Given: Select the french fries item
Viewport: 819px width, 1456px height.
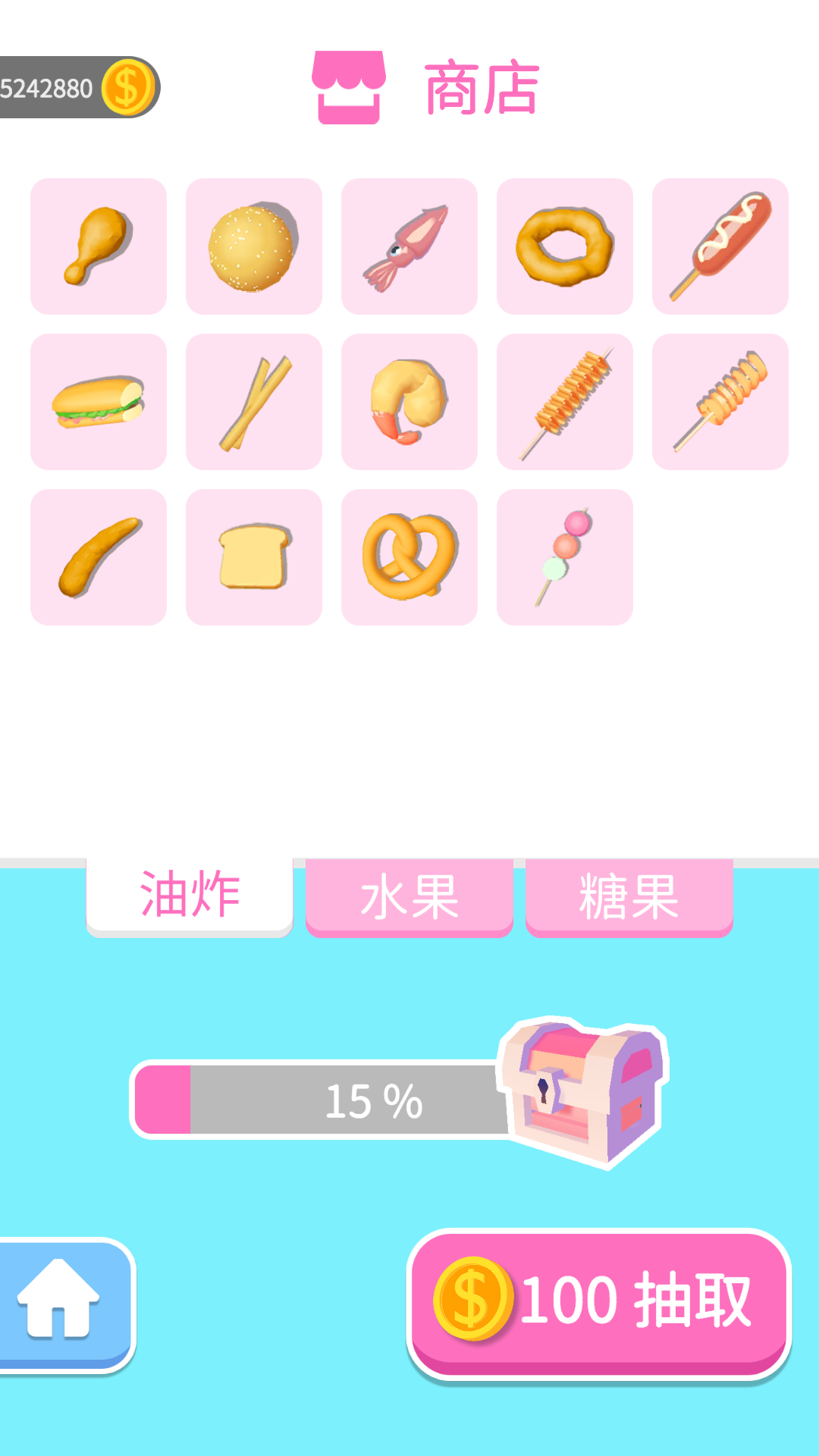Looking at the screenshot, I should [254, 402].
